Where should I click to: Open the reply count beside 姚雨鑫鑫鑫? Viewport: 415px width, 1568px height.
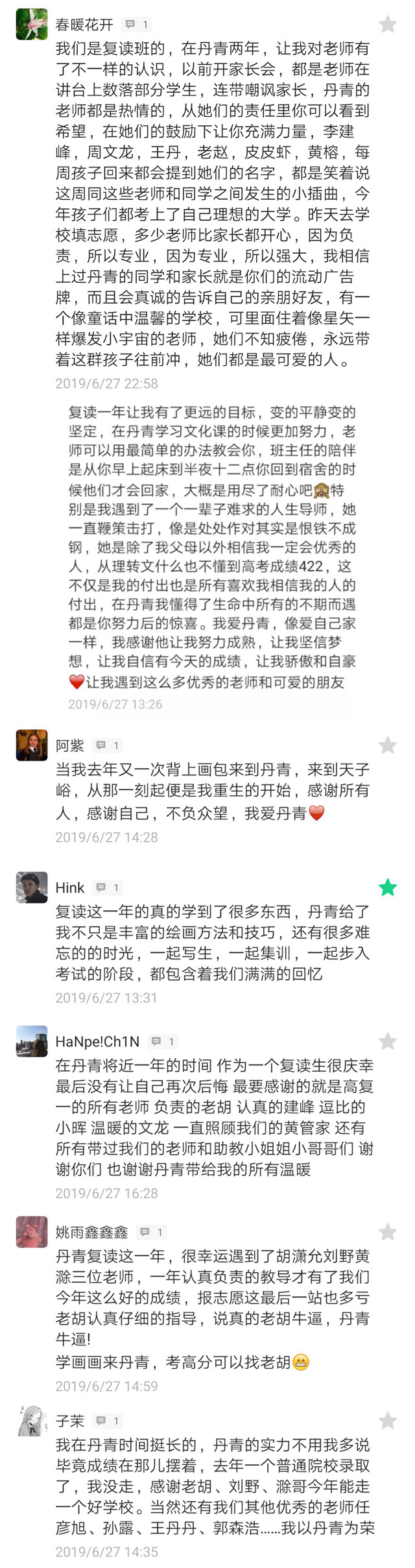click(x=152, y=1231)
